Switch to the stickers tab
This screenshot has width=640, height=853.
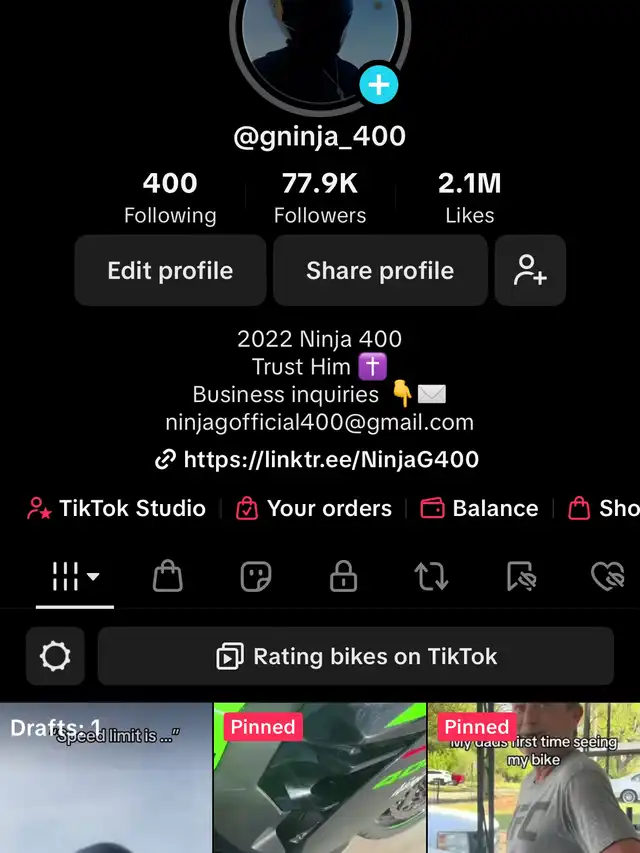(256, 577)
